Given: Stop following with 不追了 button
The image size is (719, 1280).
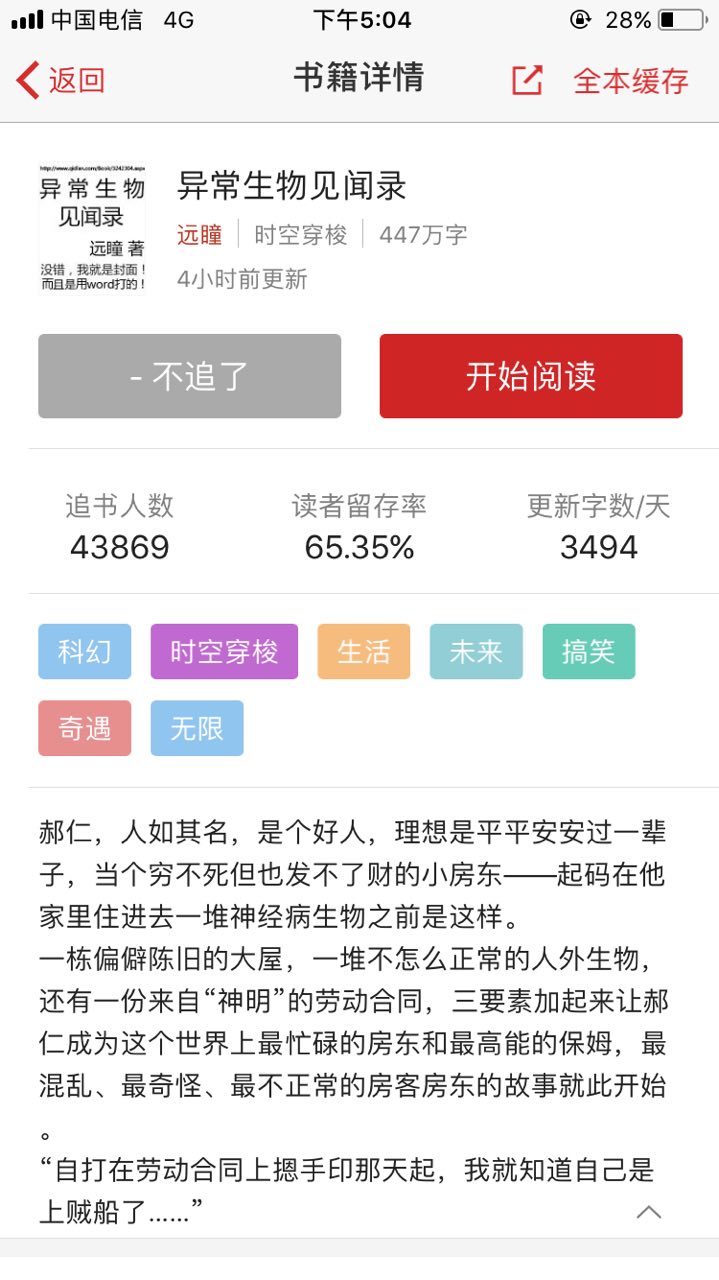Looking at the screenshot, I should click(190, 376).
